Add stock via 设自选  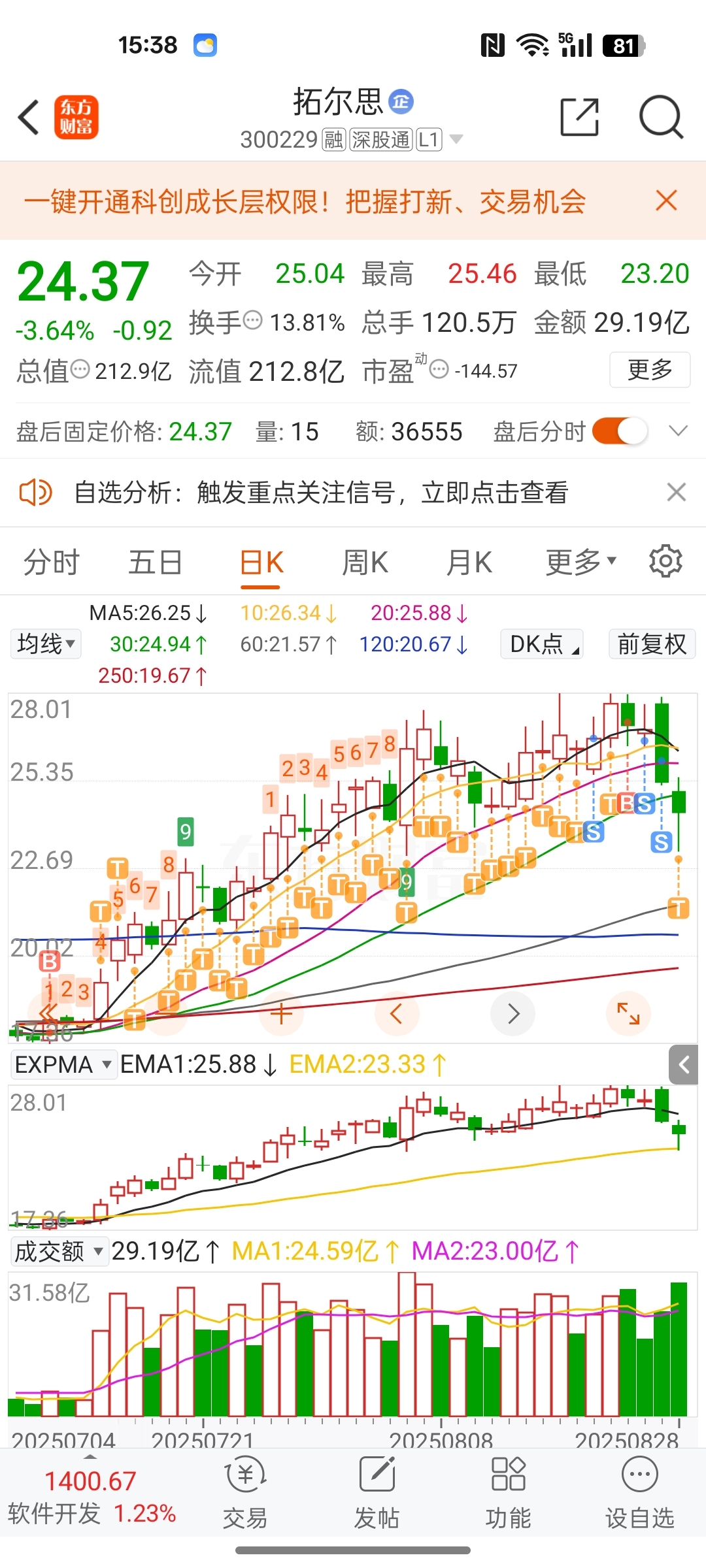pyautogui.click(x=639, y=1494)
